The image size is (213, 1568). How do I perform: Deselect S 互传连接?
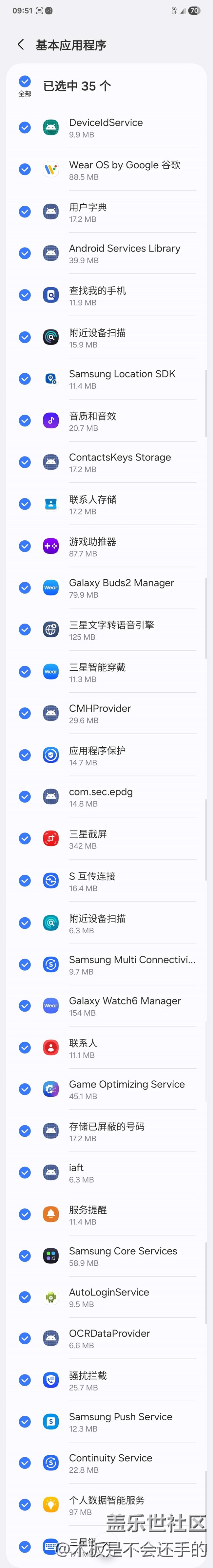coord(25,881)
